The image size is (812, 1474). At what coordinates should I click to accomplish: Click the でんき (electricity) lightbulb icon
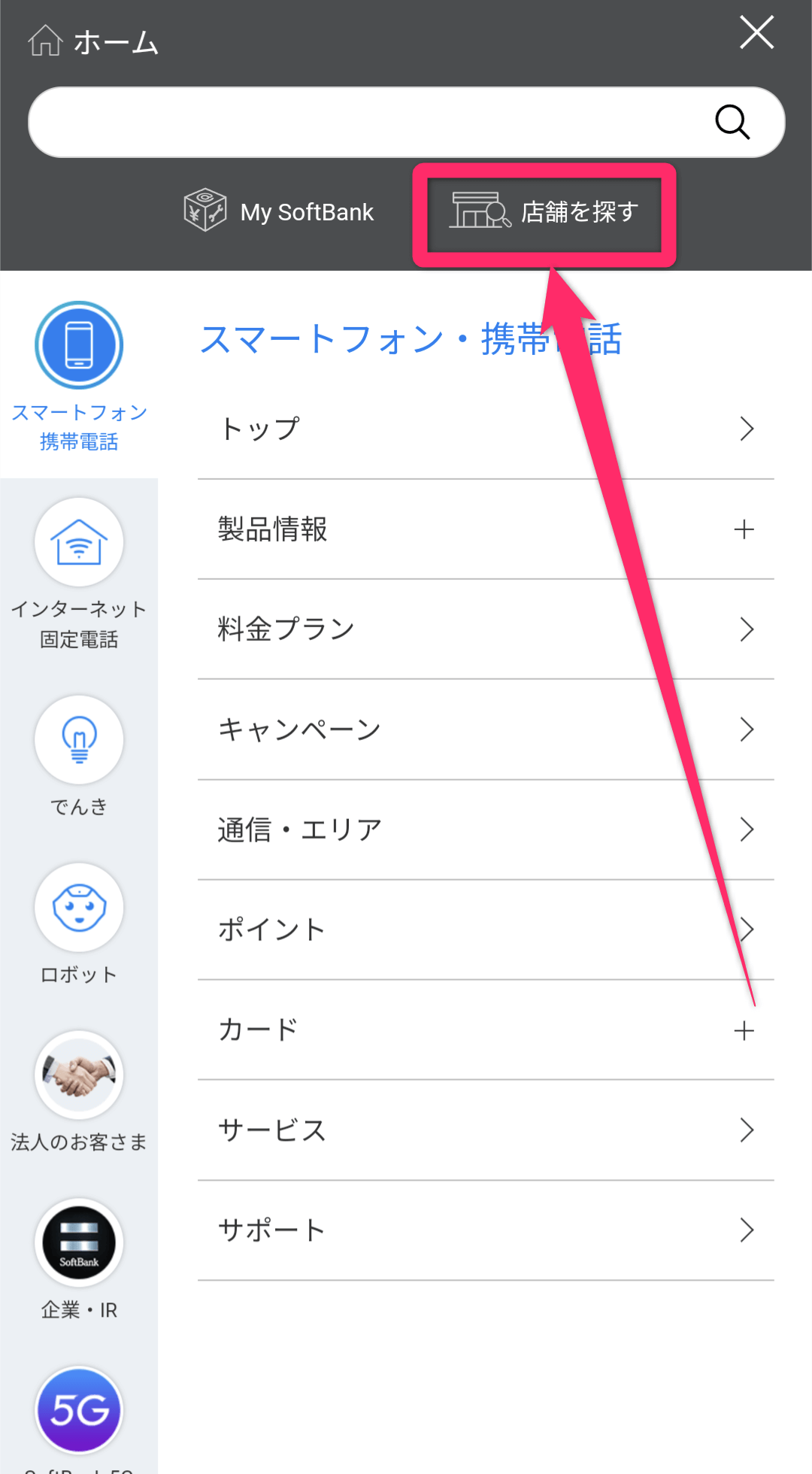pos(79,740)
